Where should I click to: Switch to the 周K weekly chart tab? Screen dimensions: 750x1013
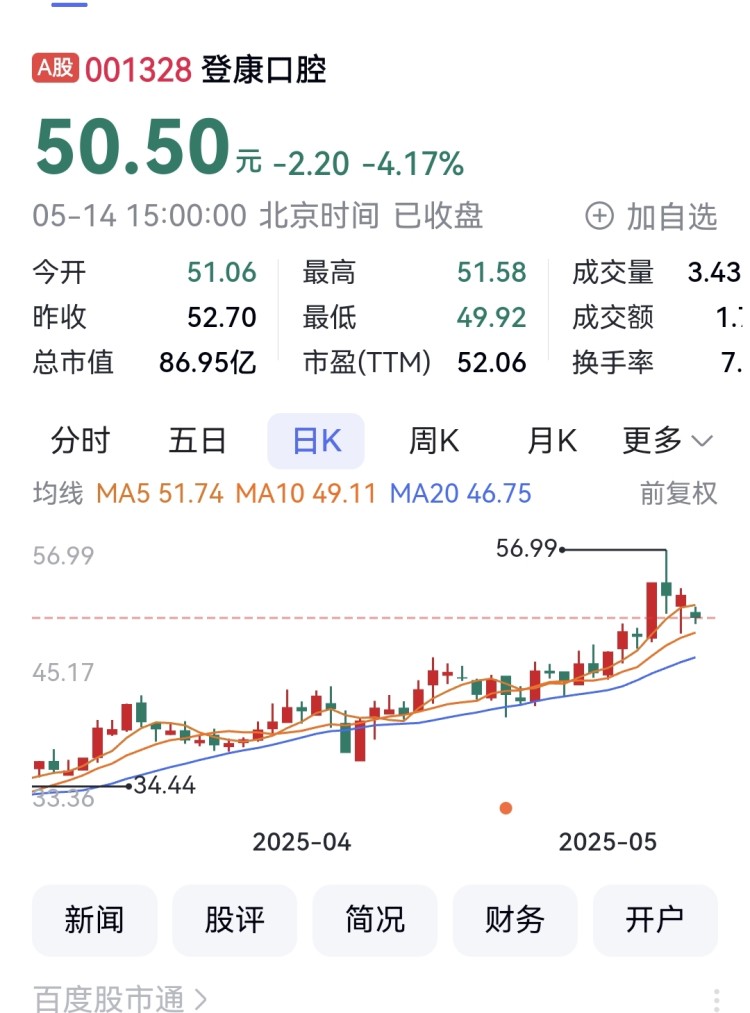pos(432,439)
